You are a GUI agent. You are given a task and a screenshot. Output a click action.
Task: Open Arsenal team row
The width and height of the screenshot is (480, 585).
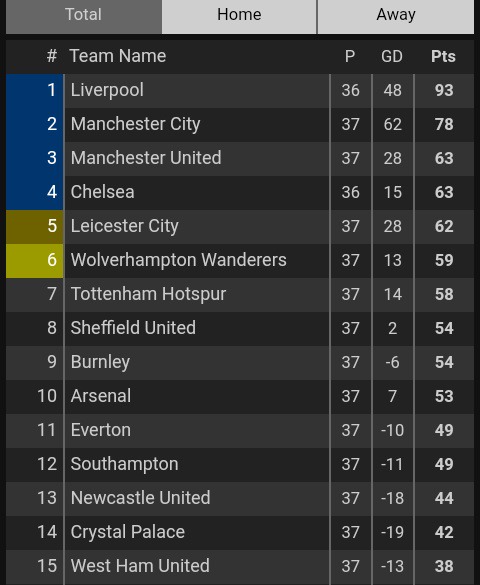point(240,397)
